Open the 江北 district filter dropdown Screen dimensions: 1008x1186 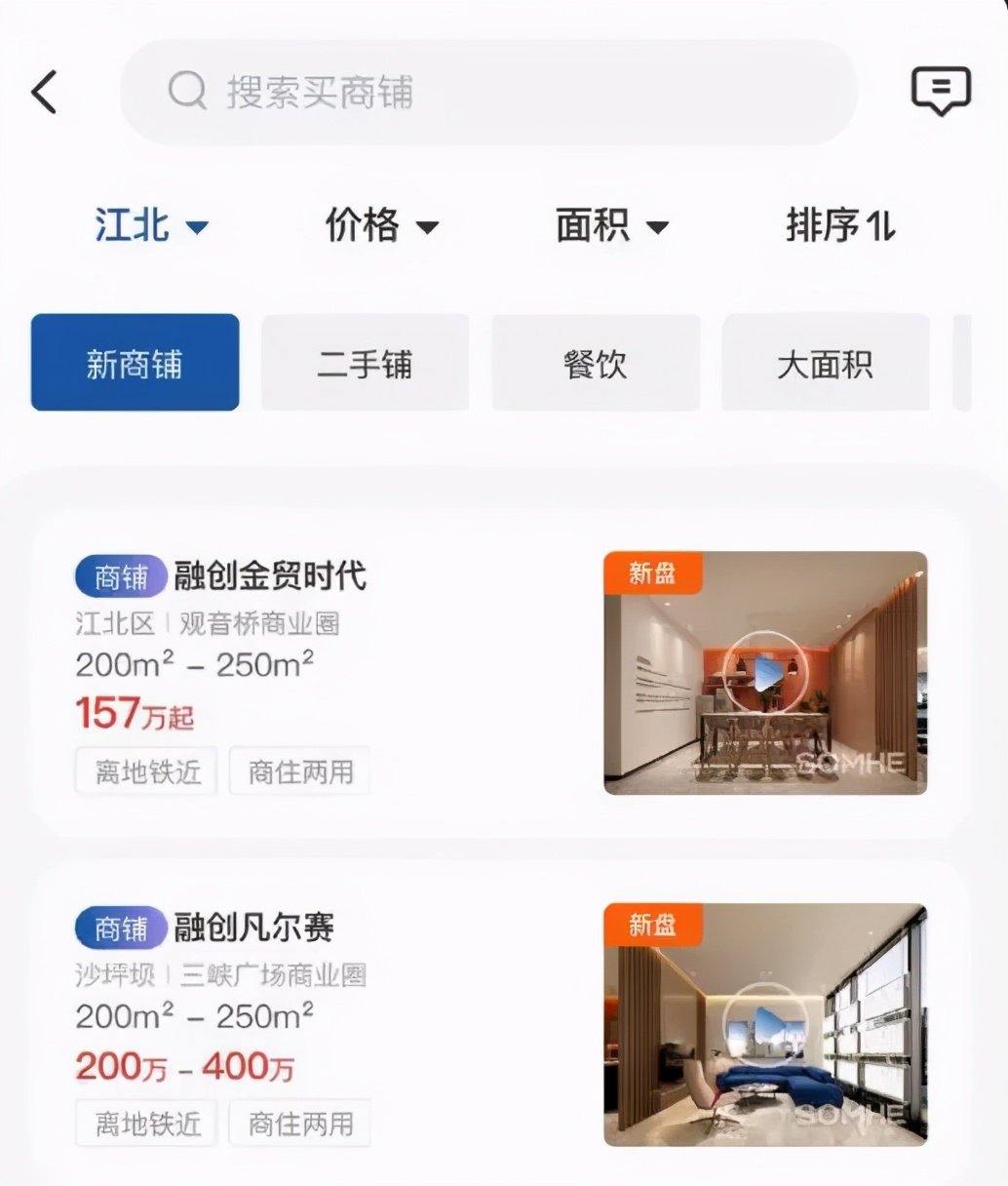click(x=153, y=226)
